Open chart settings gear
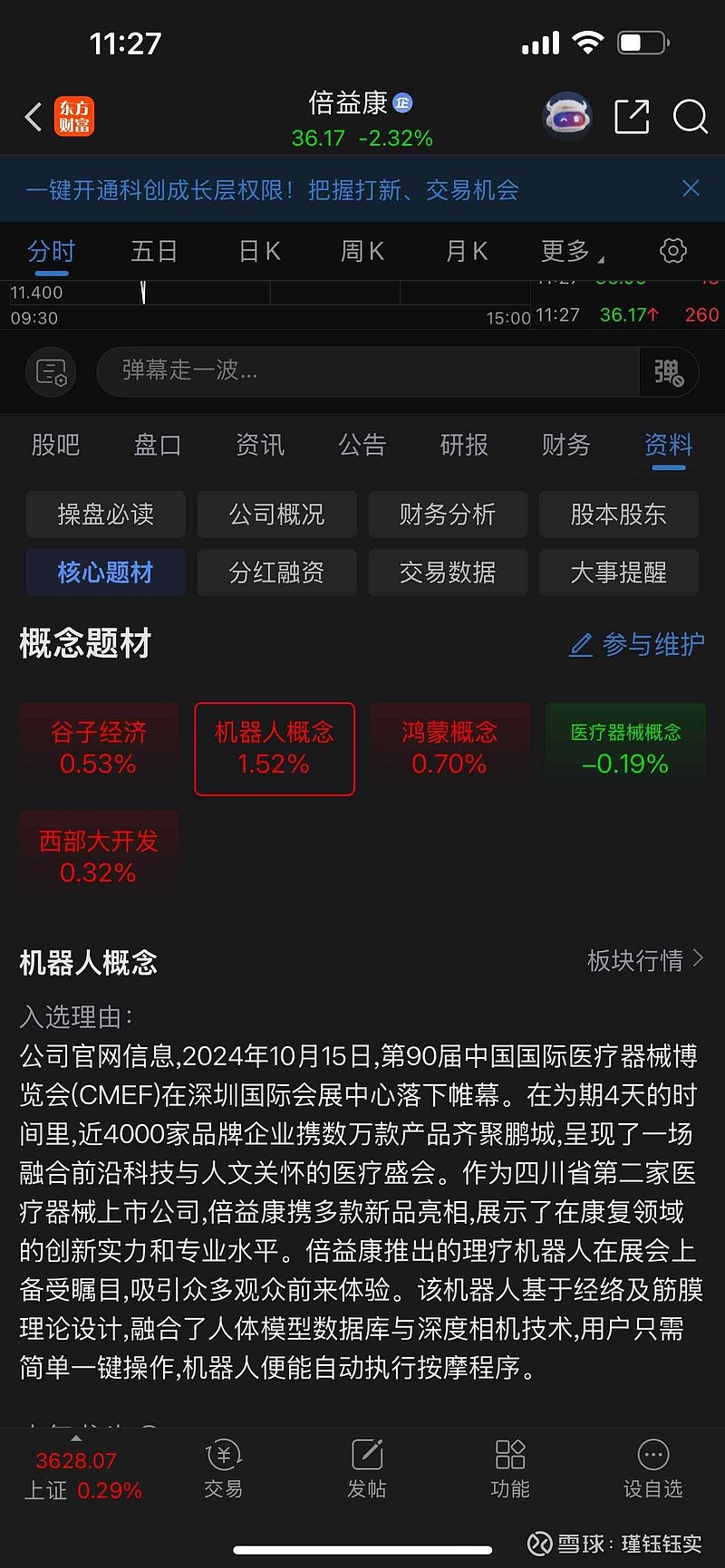Viewport: 725px width, 1568px height. pos(673,251)
